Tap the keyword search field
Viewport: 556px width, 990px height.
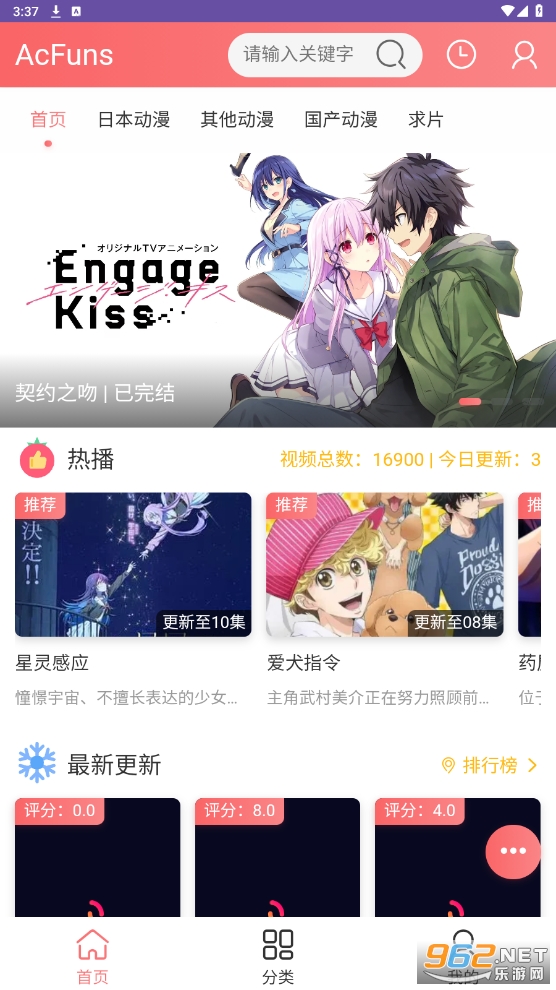coord(324,55)
